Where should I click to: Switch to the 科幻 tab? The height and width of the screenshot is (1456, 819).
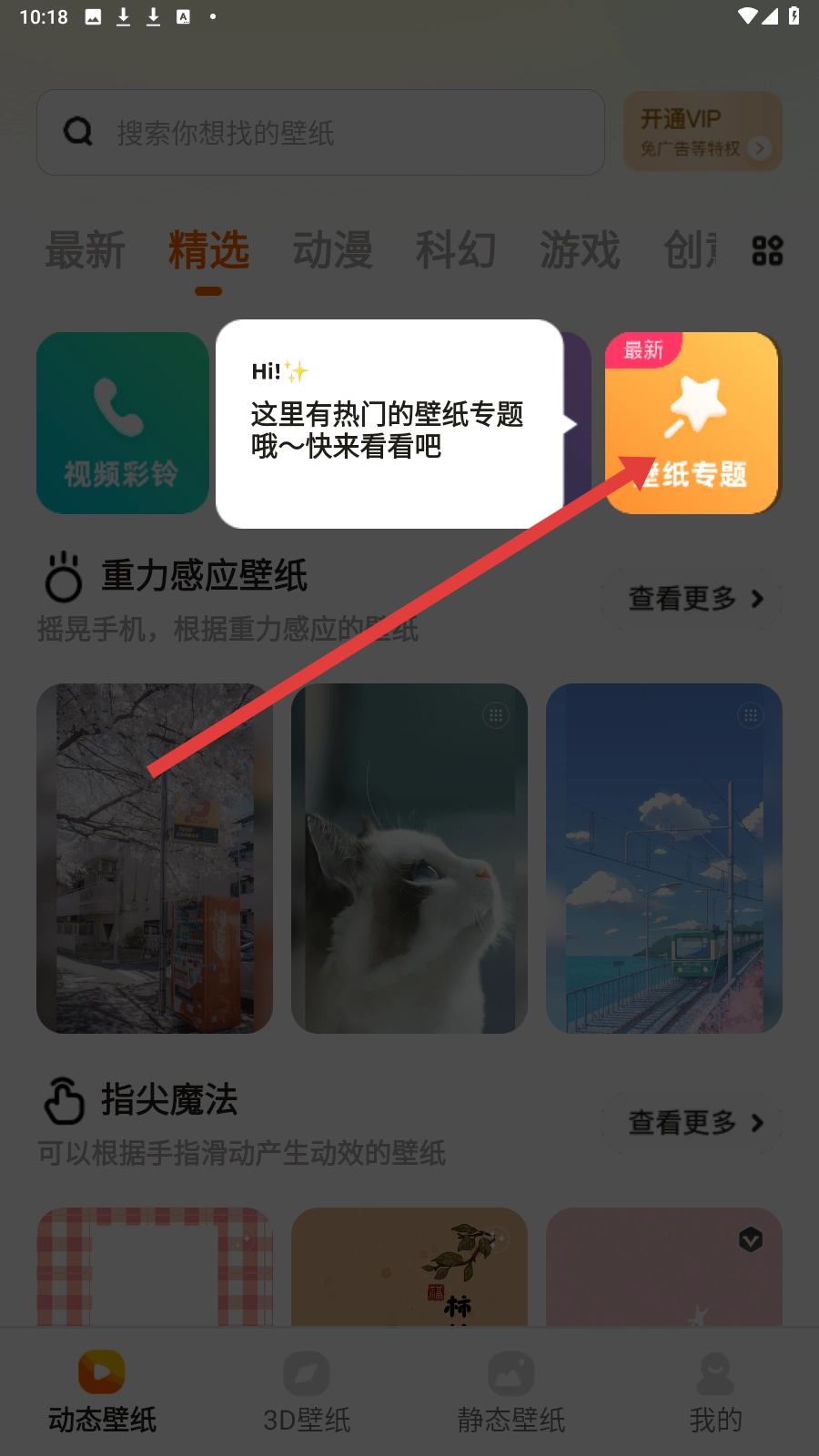[456, 250]
